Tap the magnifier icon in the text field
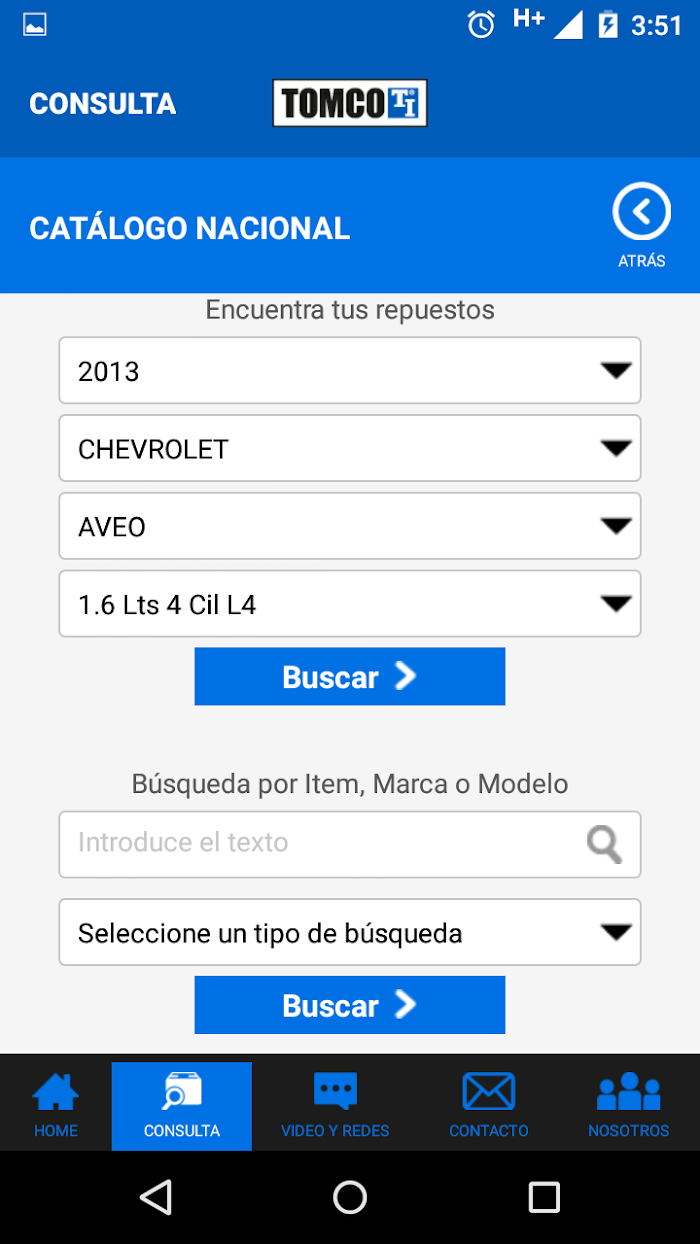 pyautogui.click(x=604, y=845)
